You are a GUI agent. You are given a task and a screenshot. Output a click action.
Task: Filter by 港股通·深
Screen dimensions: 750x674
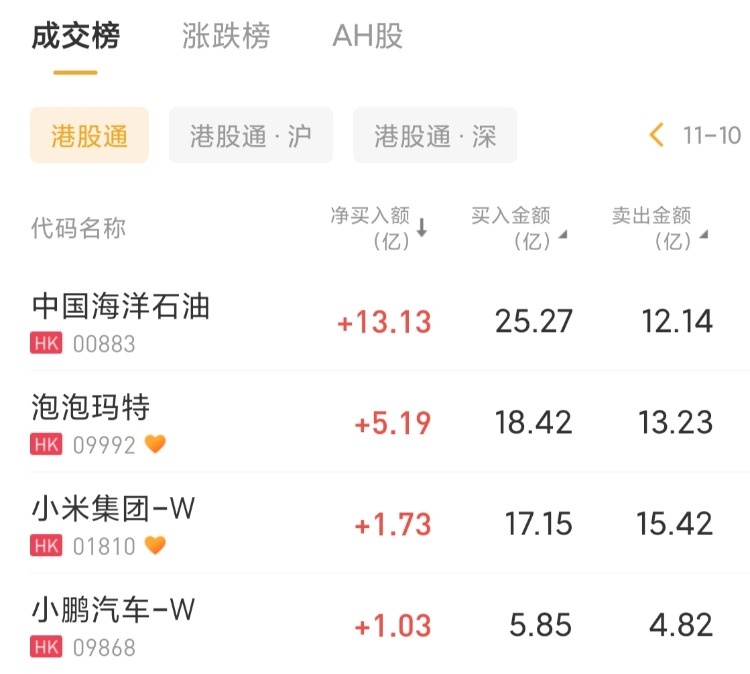(435, 135)
